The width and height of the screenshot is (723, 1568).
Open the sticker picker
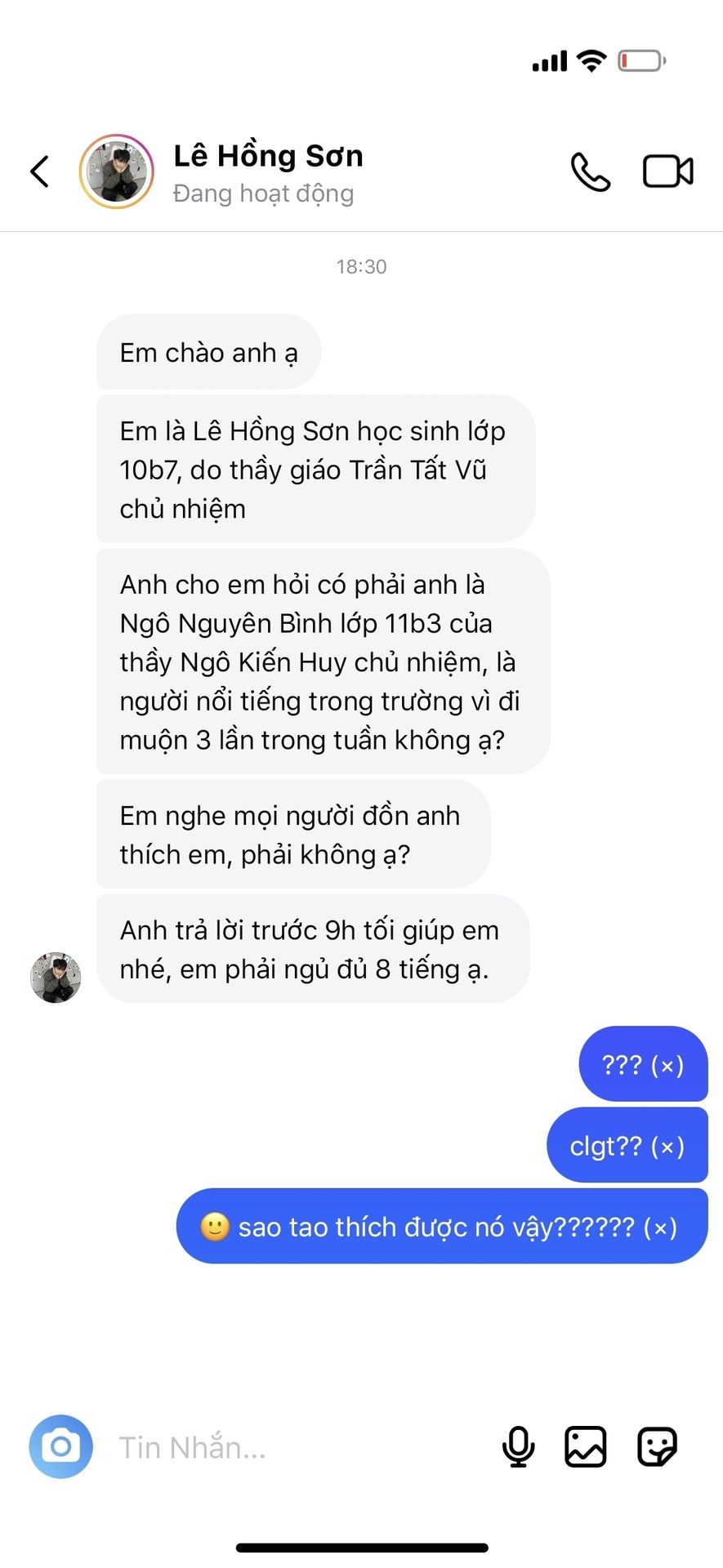click(657, 1446)
